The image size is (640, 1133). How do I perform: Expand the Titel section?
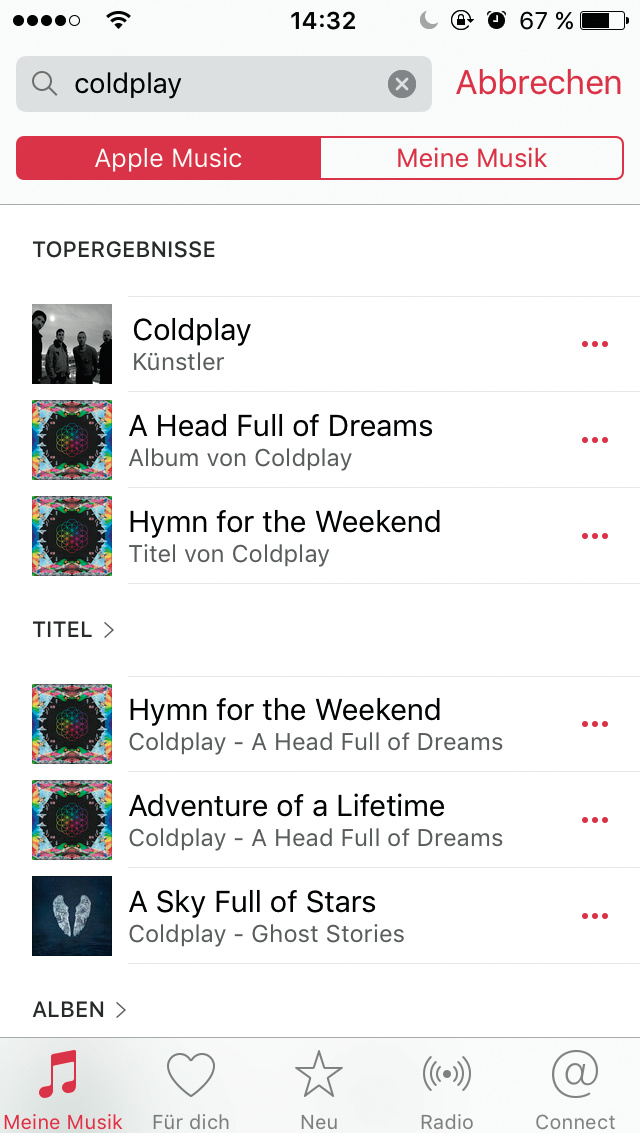(x=75, y=630)
